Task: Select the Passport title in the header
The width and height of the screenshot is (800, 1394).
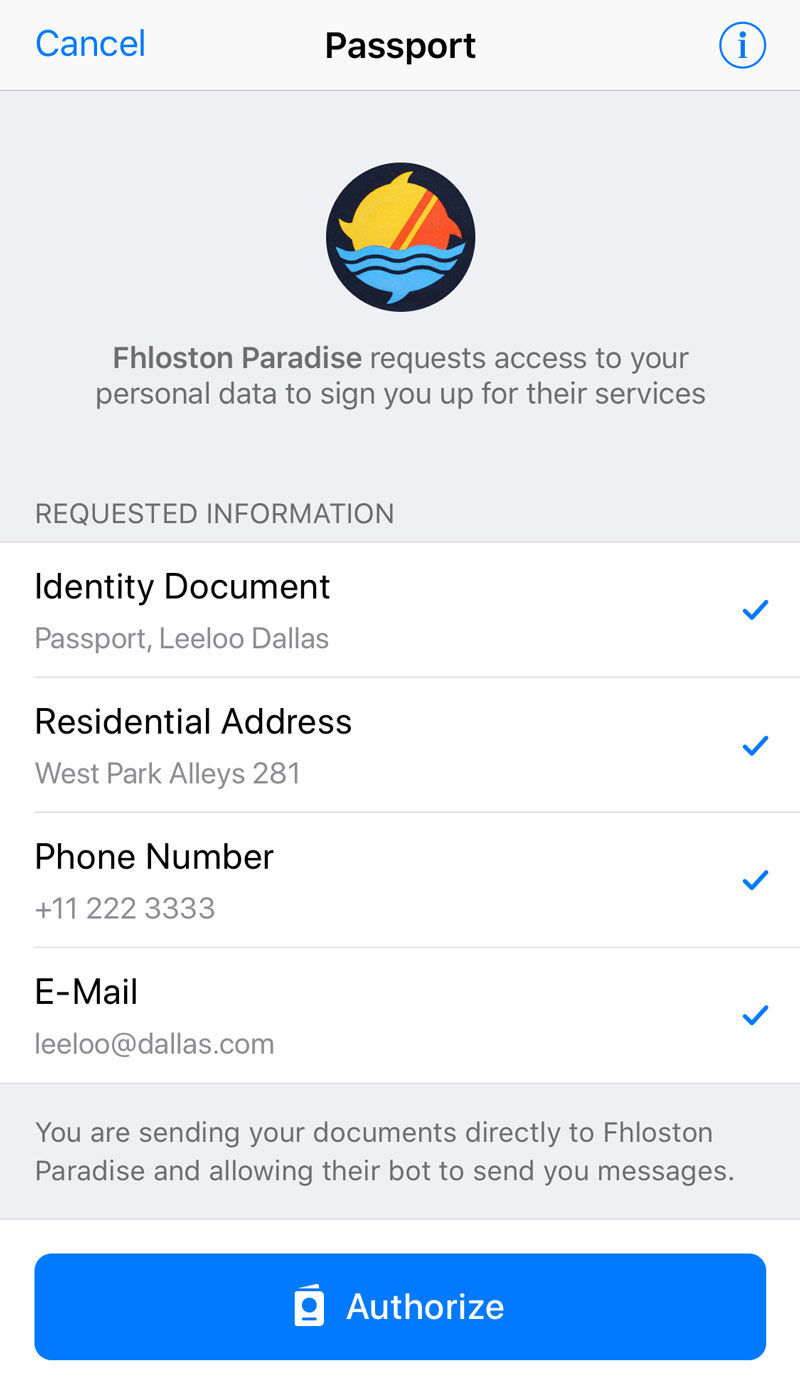Action: click(400, 44)
